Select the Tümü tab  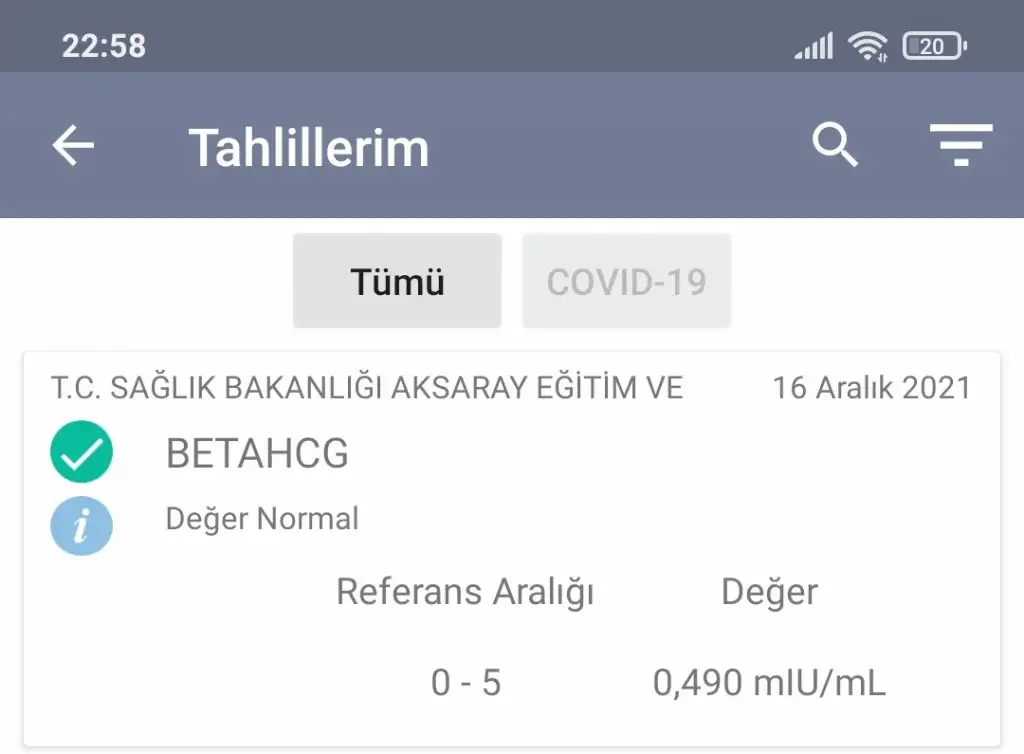[x=397, y=281]
